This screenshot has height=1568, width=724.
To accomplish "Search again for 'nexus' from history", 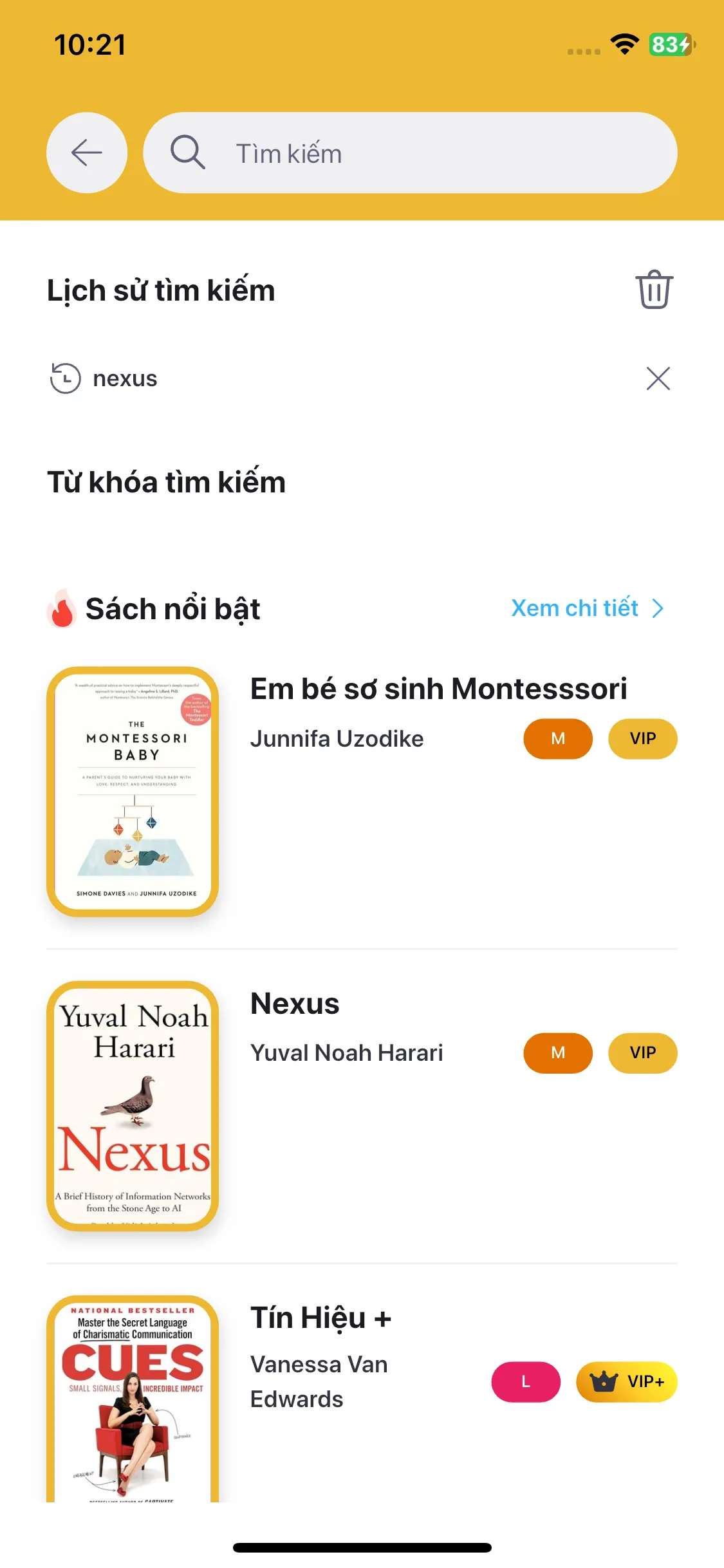I will (x=125, y=378).
